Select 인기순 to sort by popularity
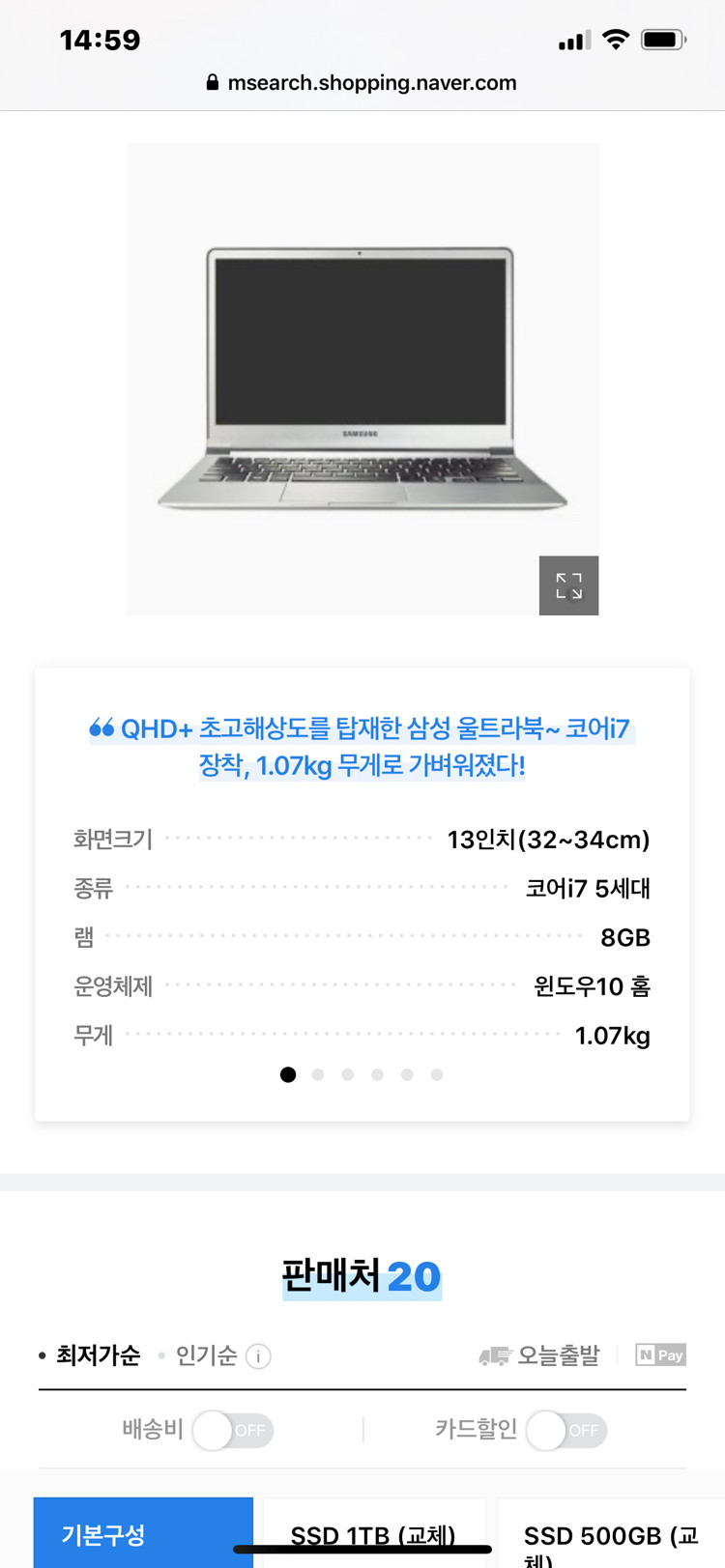The image size is (725, 1568). [206, 1356]
